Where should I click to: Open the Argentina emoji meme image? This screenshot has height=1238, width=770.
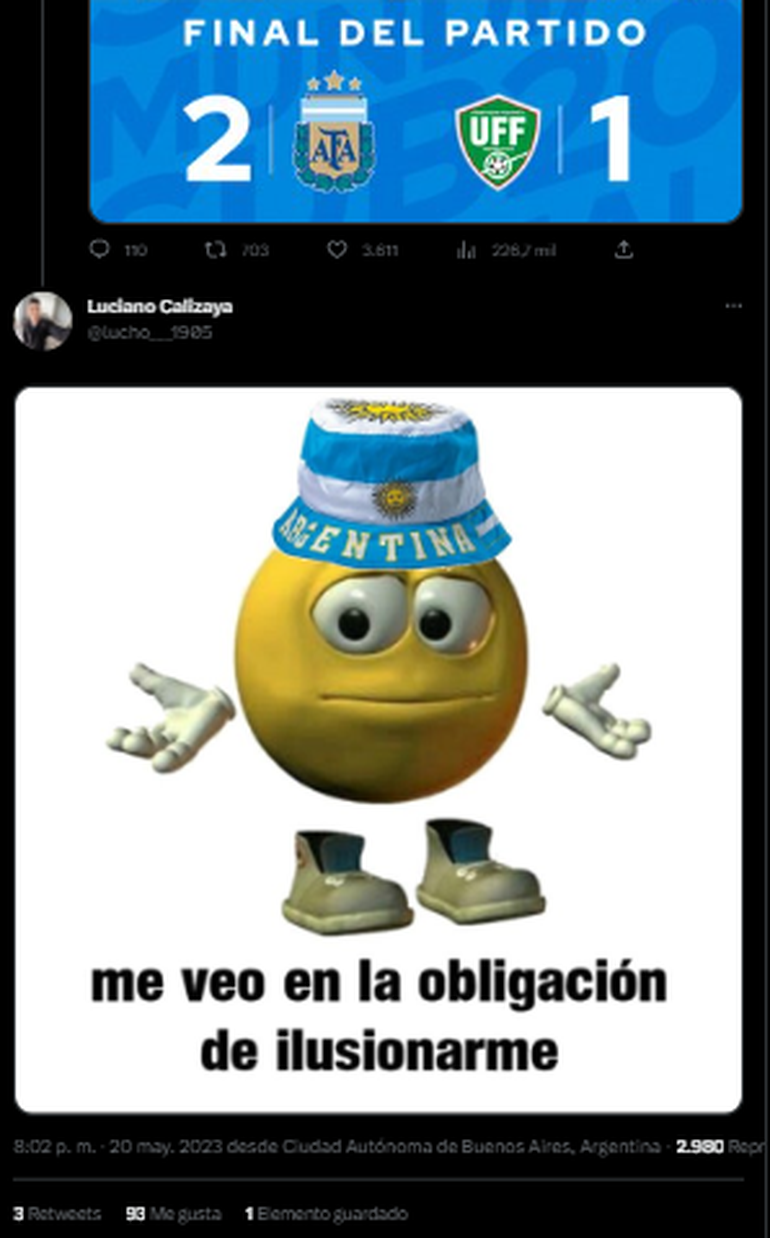click(378, 750)
